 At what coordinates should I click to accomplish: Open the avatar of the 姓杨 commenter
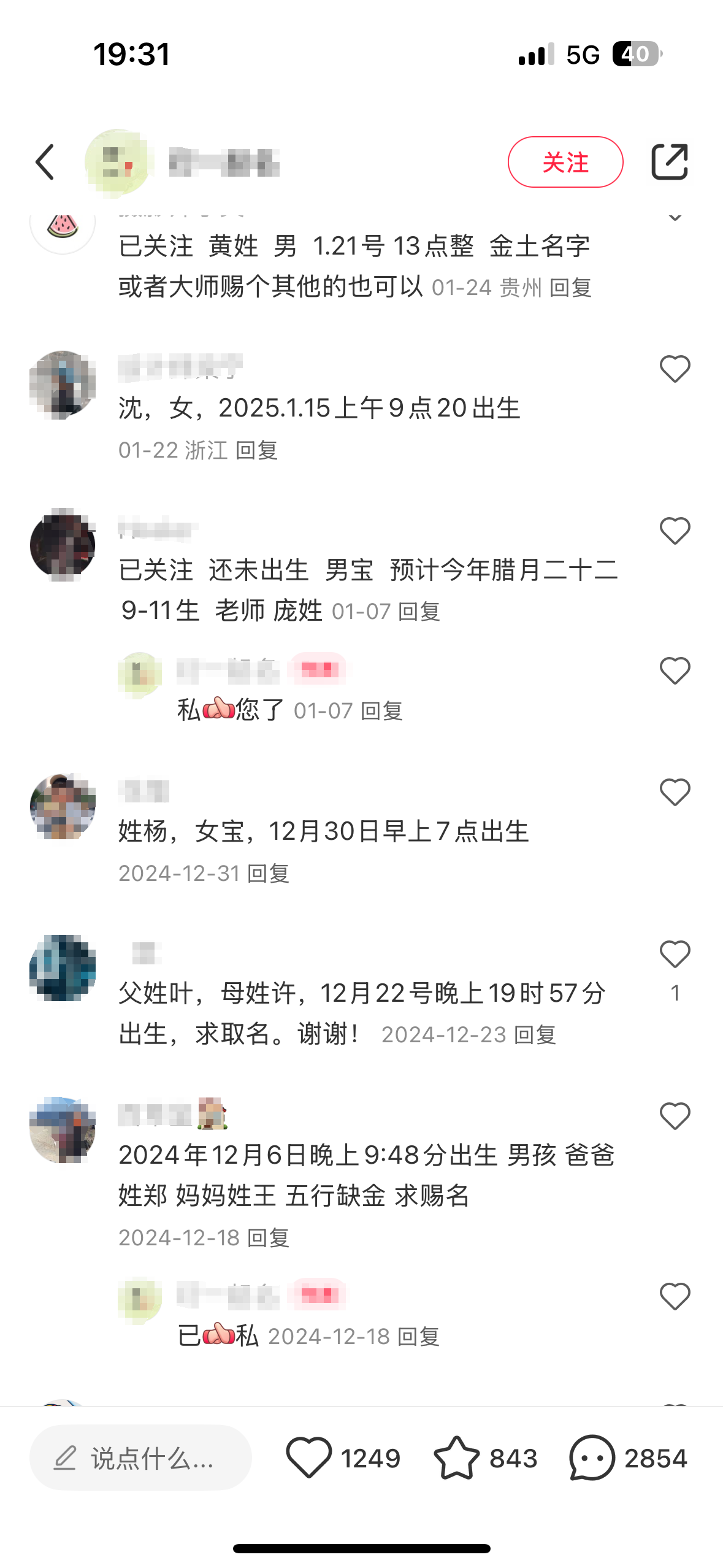point(63,806)
